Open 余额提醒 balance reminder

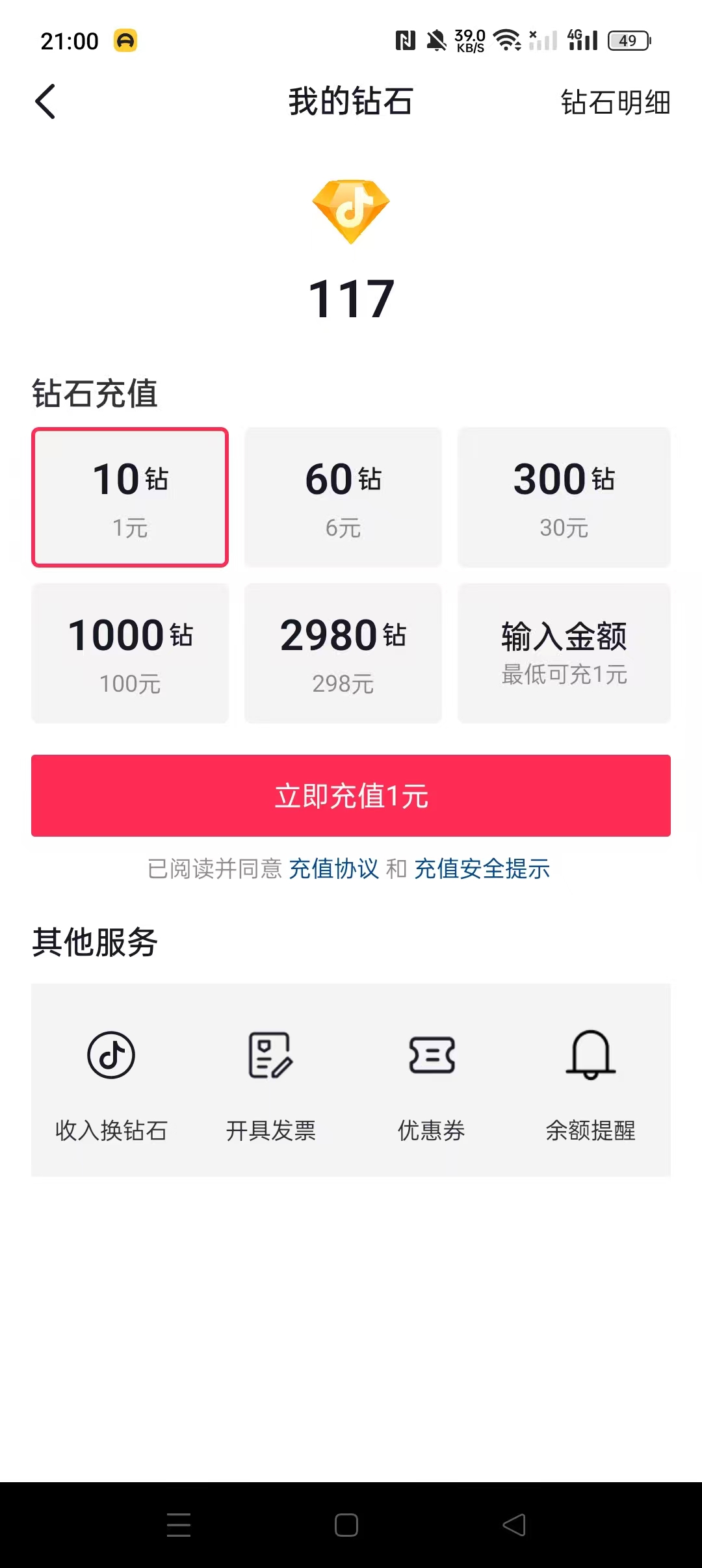click(x=591, y=1080)
